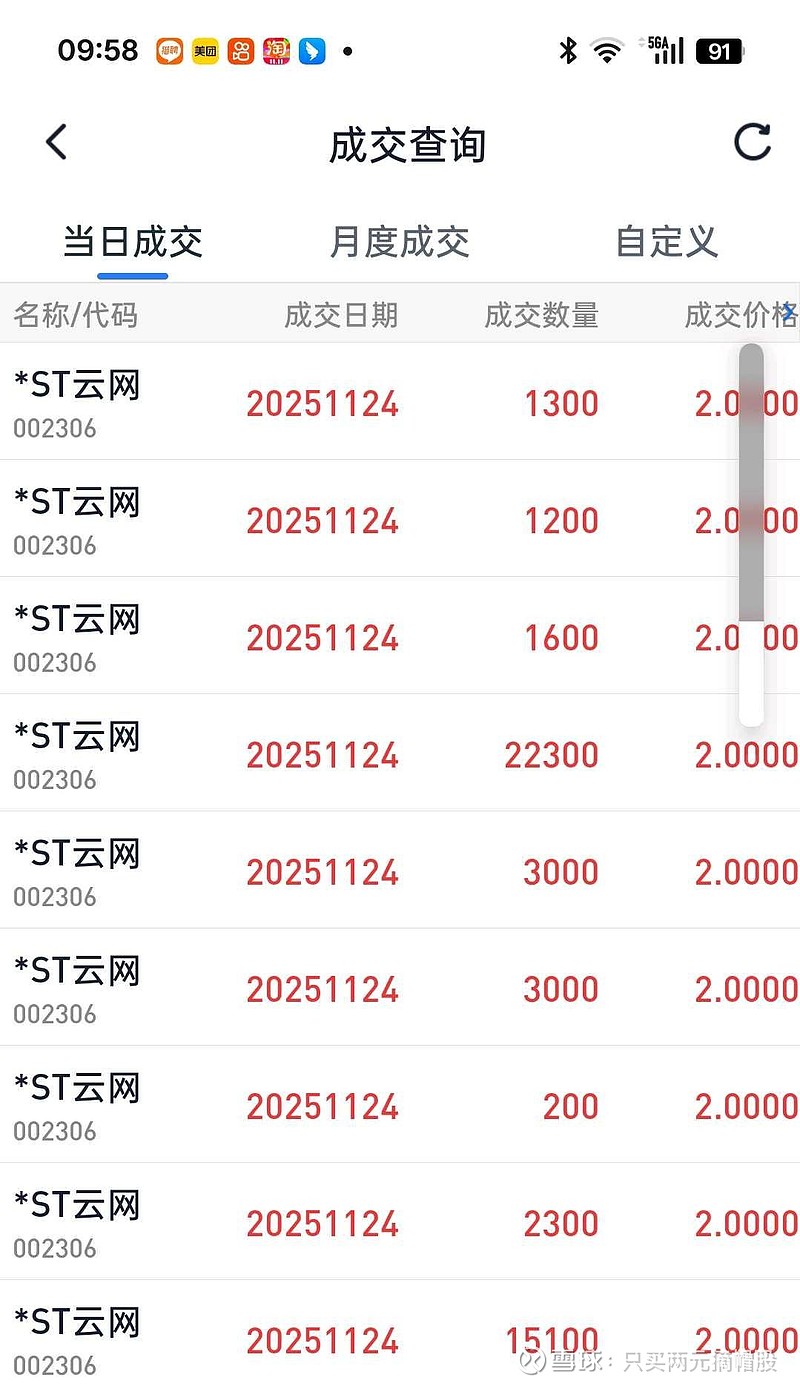Tap the 成交日期 column header

342,314
